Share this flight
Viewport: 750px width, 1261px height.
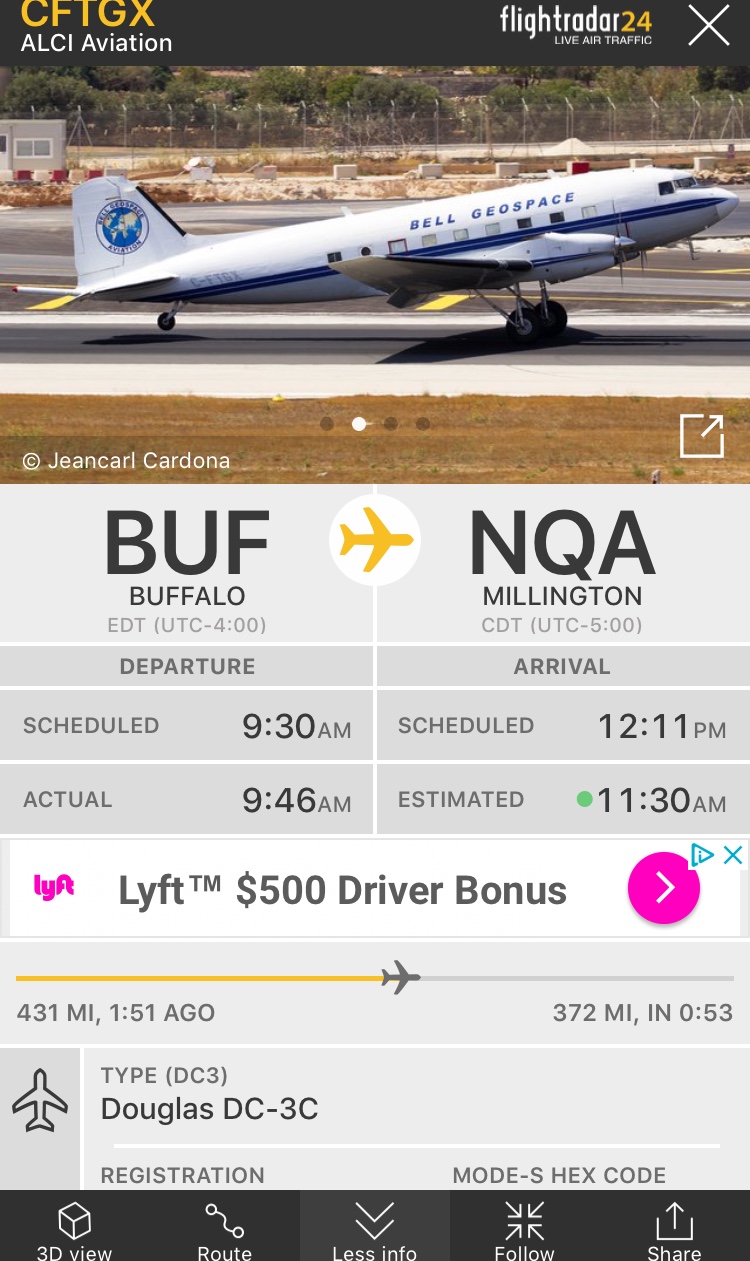click(674, 1229)
